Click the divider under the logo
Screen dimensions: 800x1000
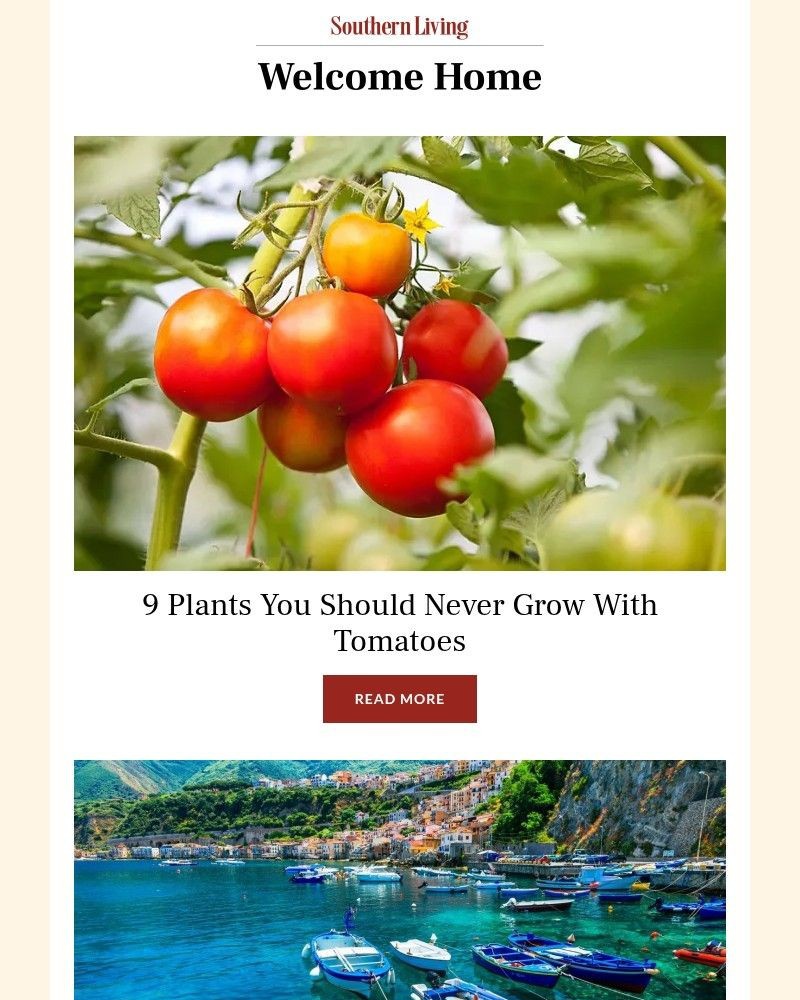pyautogui.click(x=399, y=44)
